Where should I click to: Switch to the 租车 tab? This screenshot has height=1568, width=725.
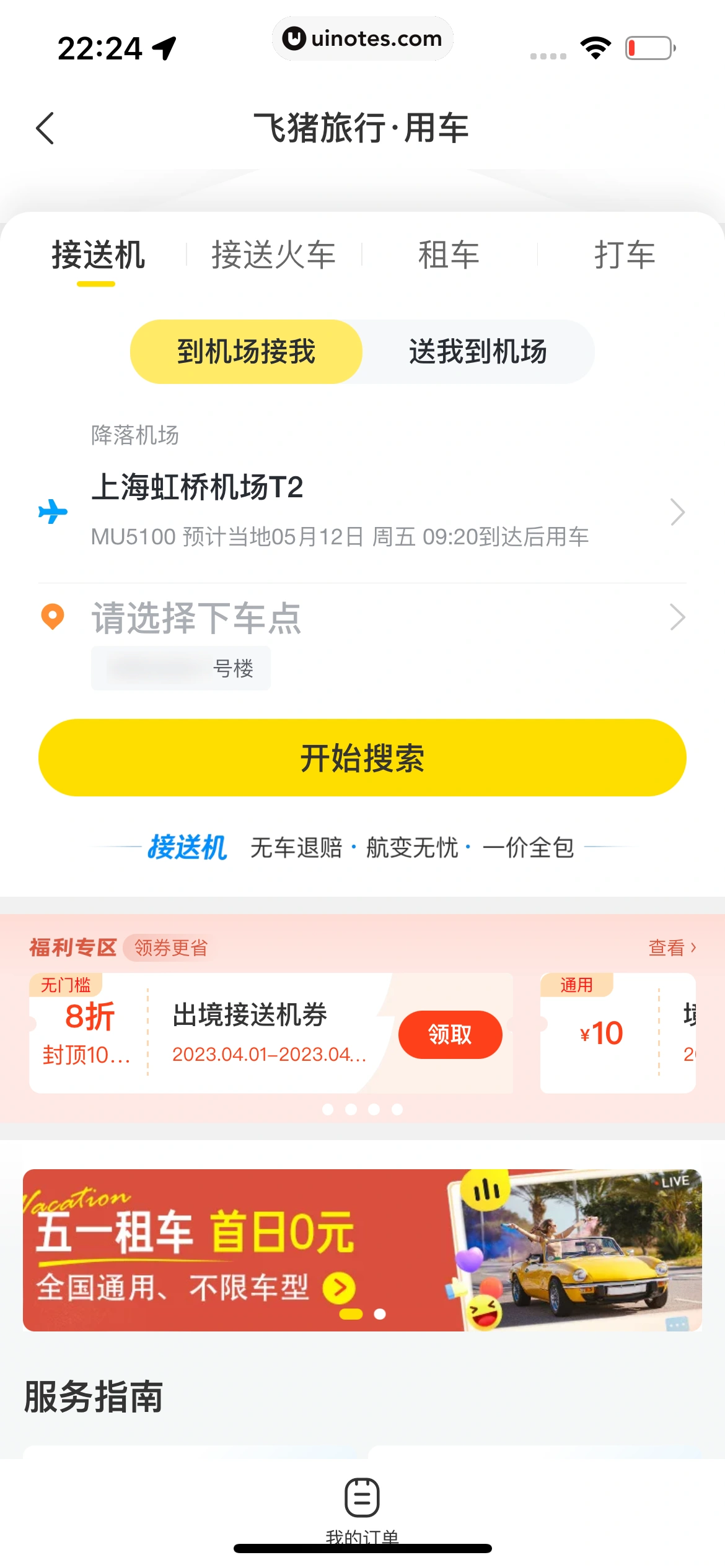click(x=449, y=255)
